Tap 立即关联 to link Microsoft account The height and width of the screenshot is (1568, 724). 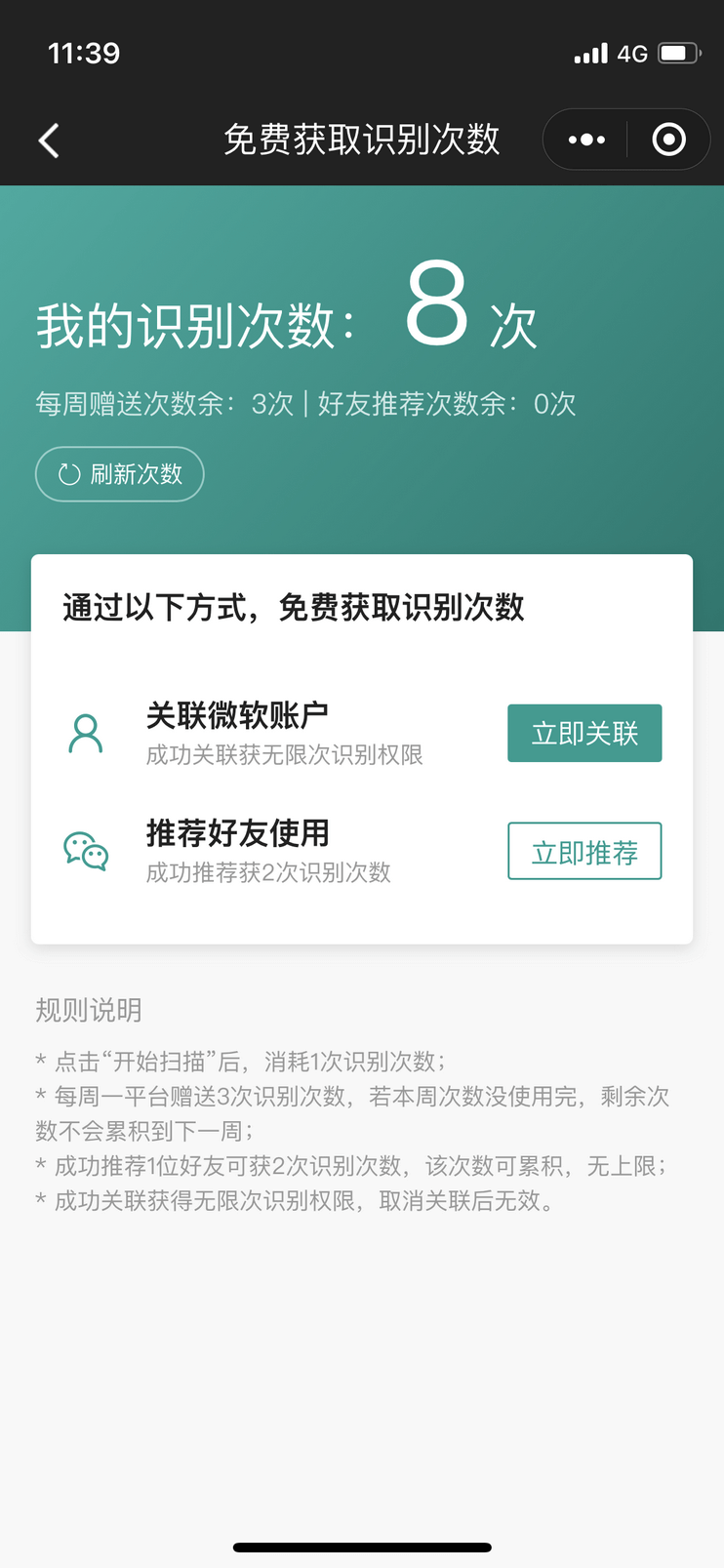pyautogui.click(x=584, y=733)
